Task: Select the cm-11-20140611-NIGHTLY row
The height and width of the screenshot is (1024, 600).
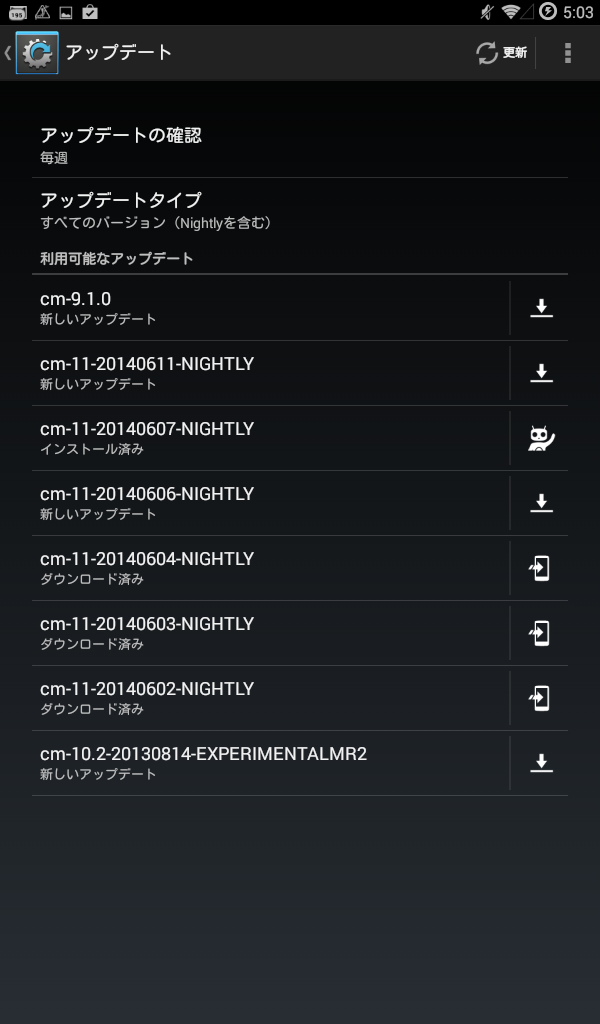Action: click(x=270, y=372)
